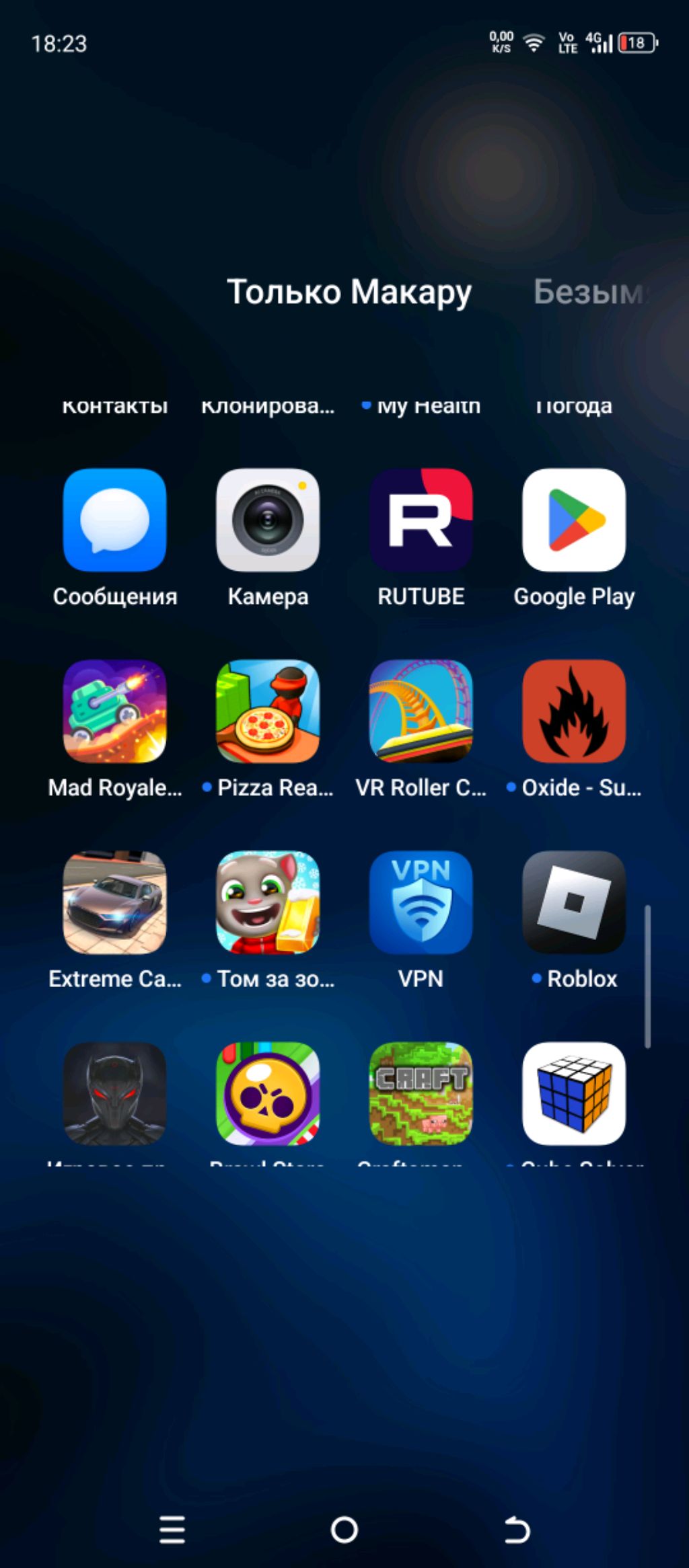Open the VPN app
Image resolution: width=689 pixels, height=1568 pixels.
[x=421, y=902]
